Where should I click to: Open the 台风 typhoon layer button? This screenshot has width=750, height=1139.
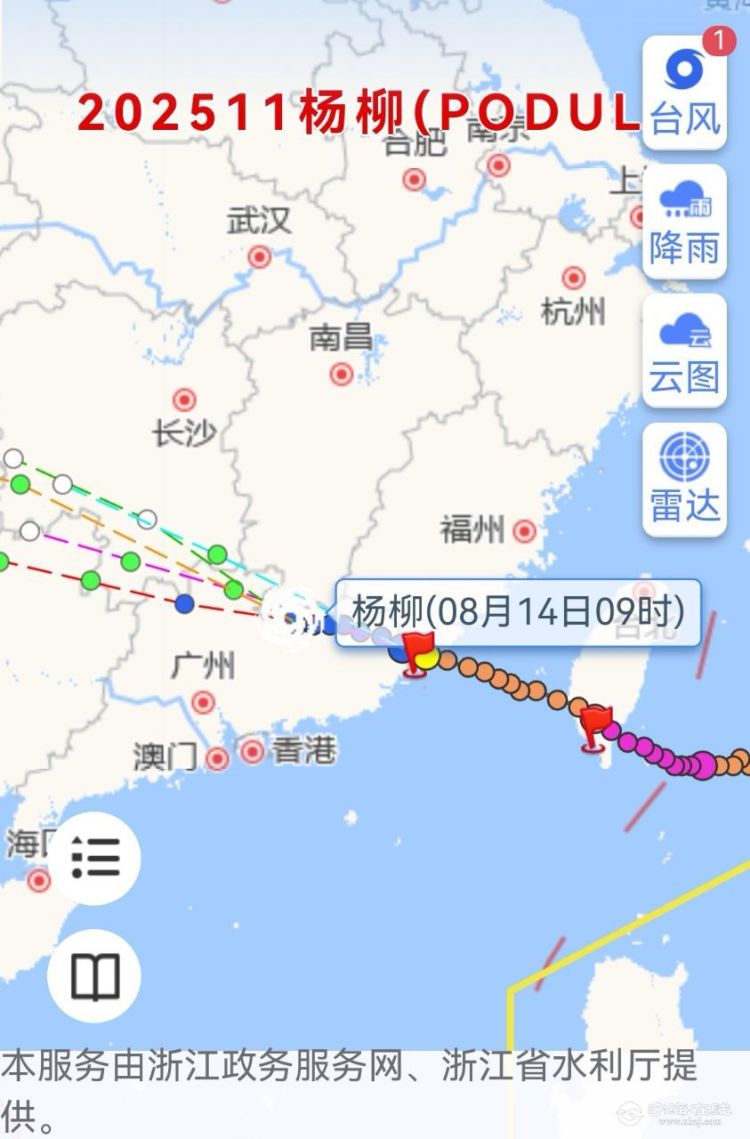tap(684, 93)
